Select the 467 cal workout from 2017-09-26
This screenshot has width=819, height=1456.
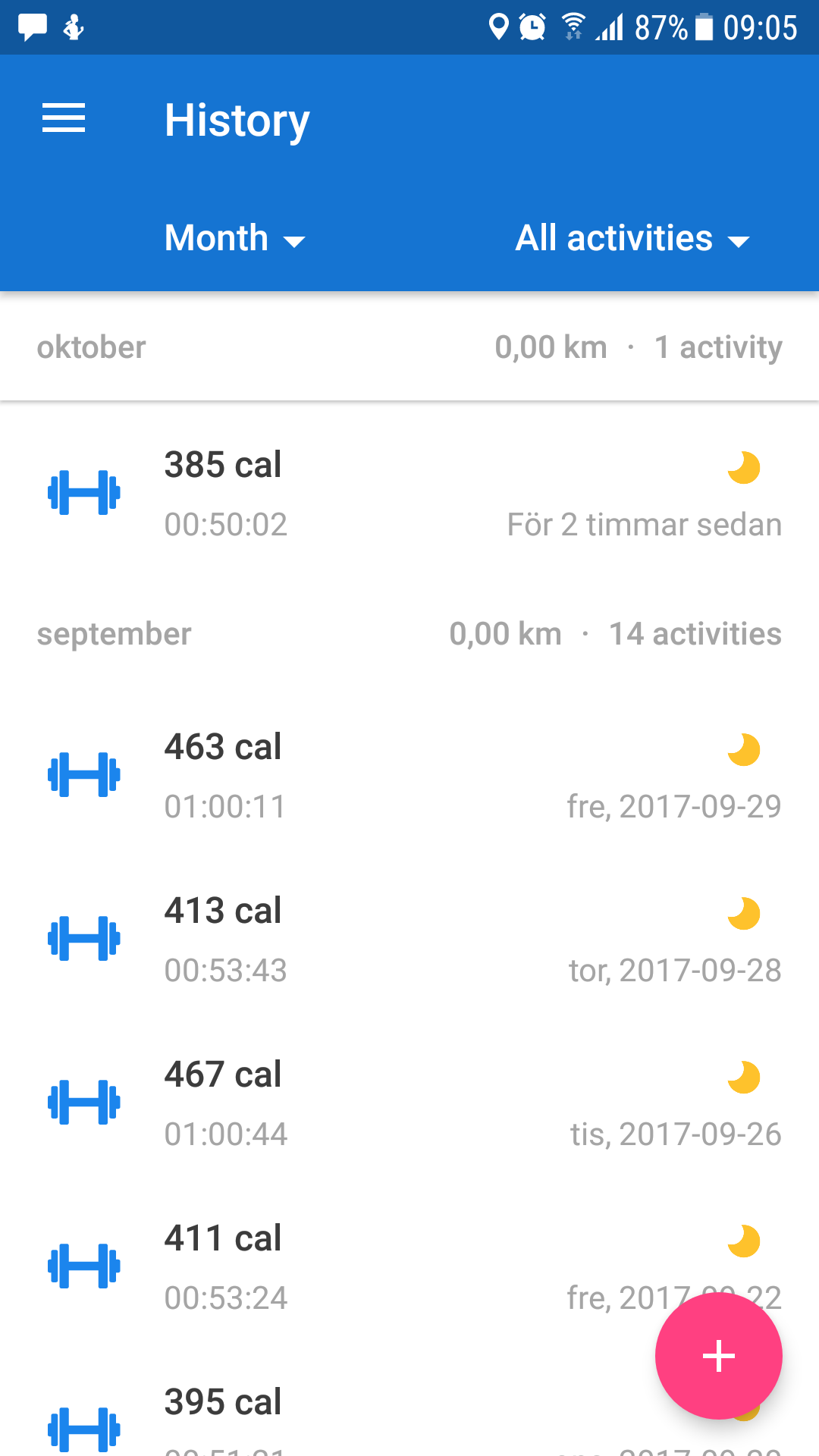409,1103
